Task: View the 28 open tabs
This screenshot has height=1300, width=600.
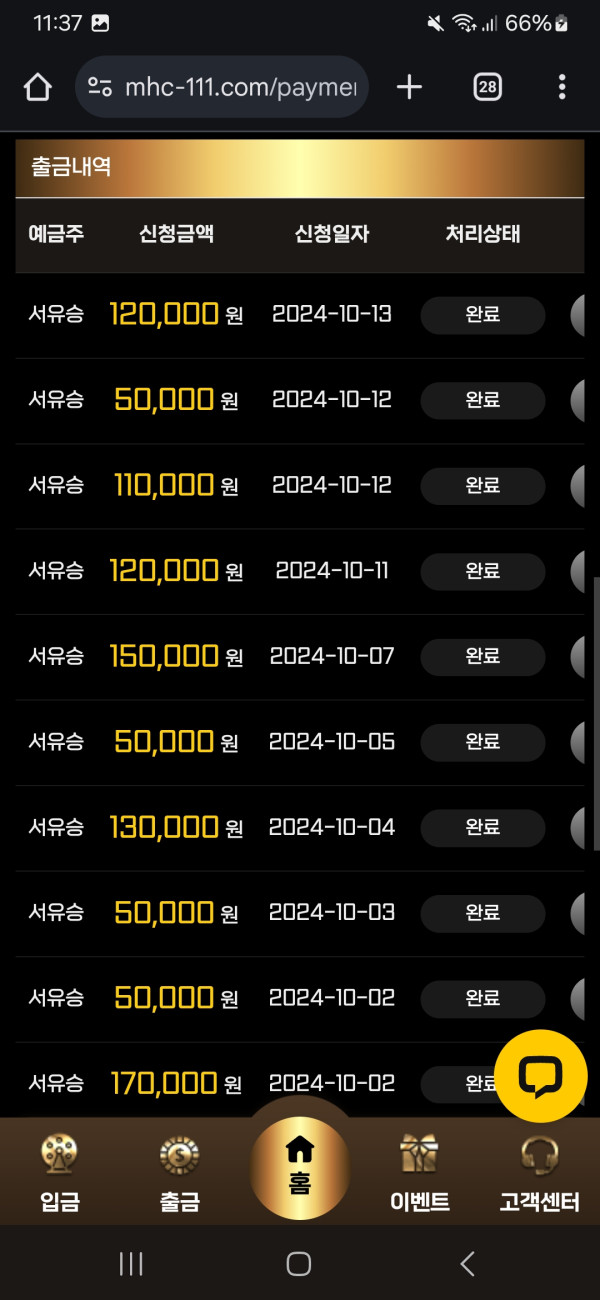Action: 487,87
